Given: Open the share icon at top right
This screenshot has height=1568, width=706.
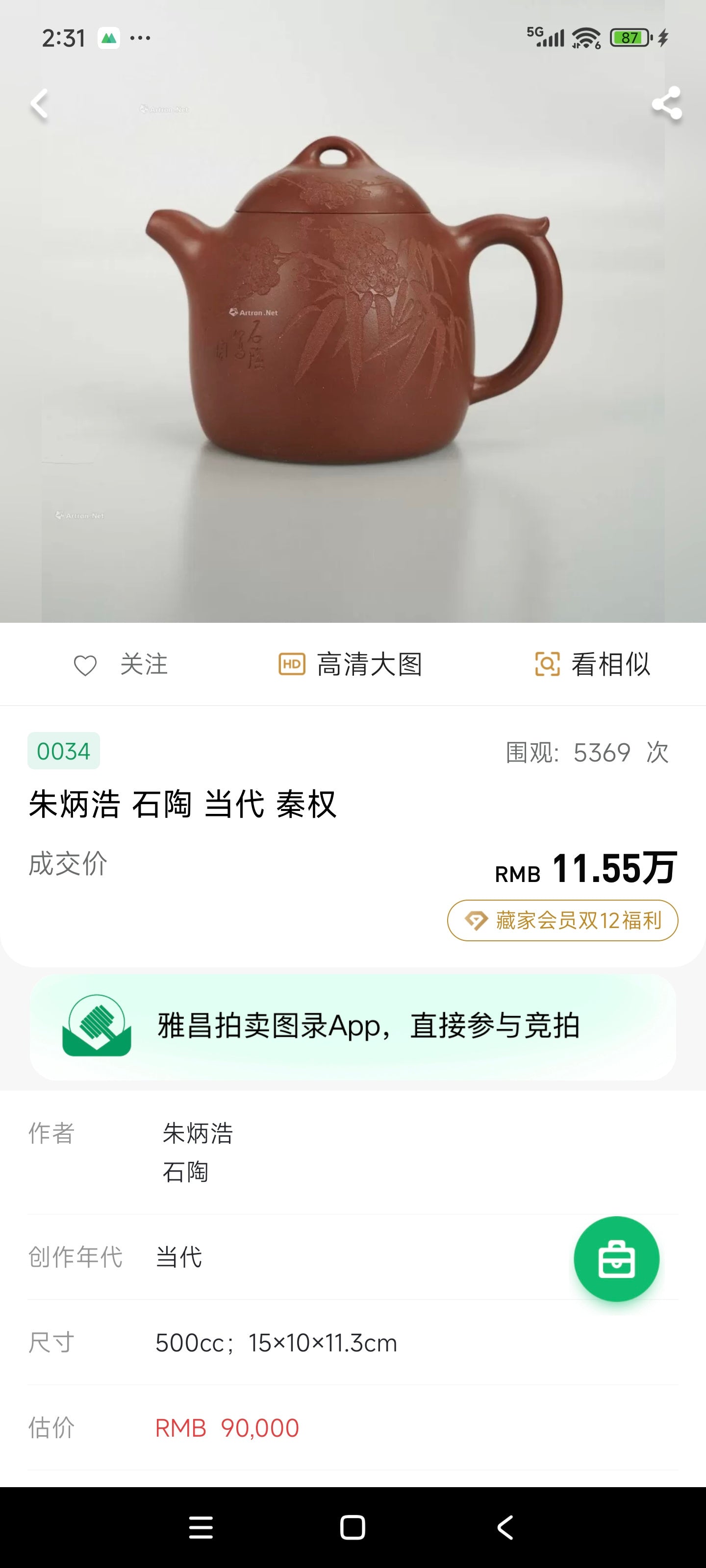Looking at the screenshot, I should [667, 102].
